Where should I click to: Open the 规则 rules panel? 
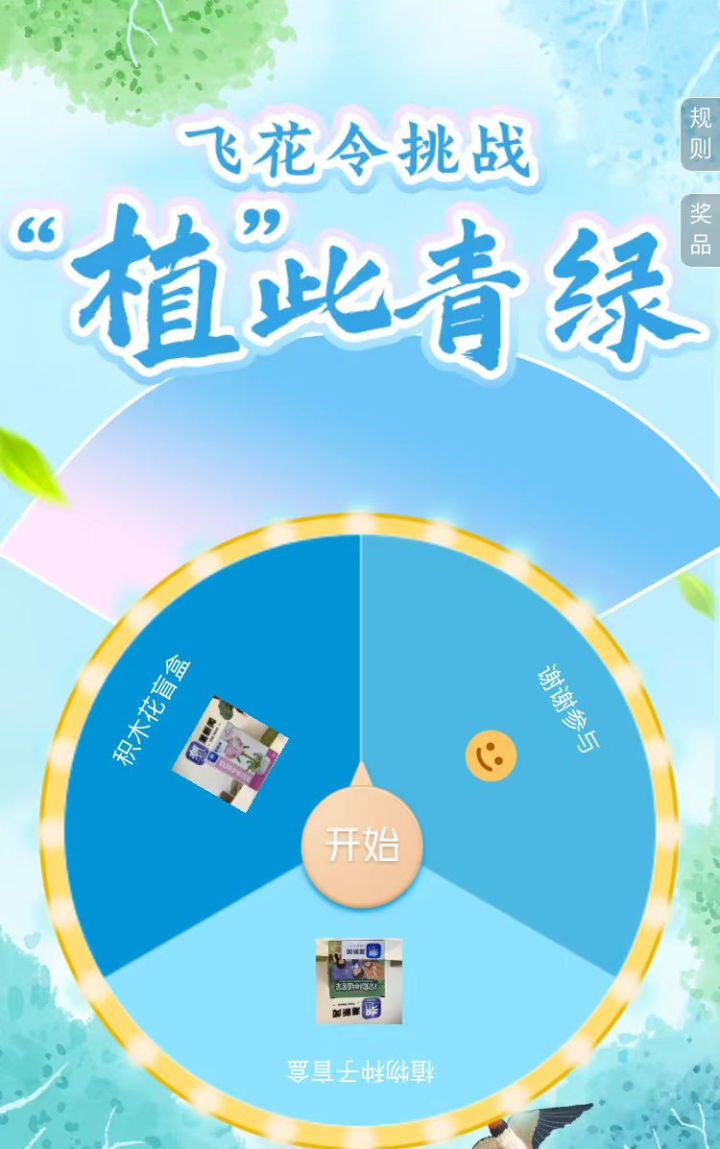point(700,134)
